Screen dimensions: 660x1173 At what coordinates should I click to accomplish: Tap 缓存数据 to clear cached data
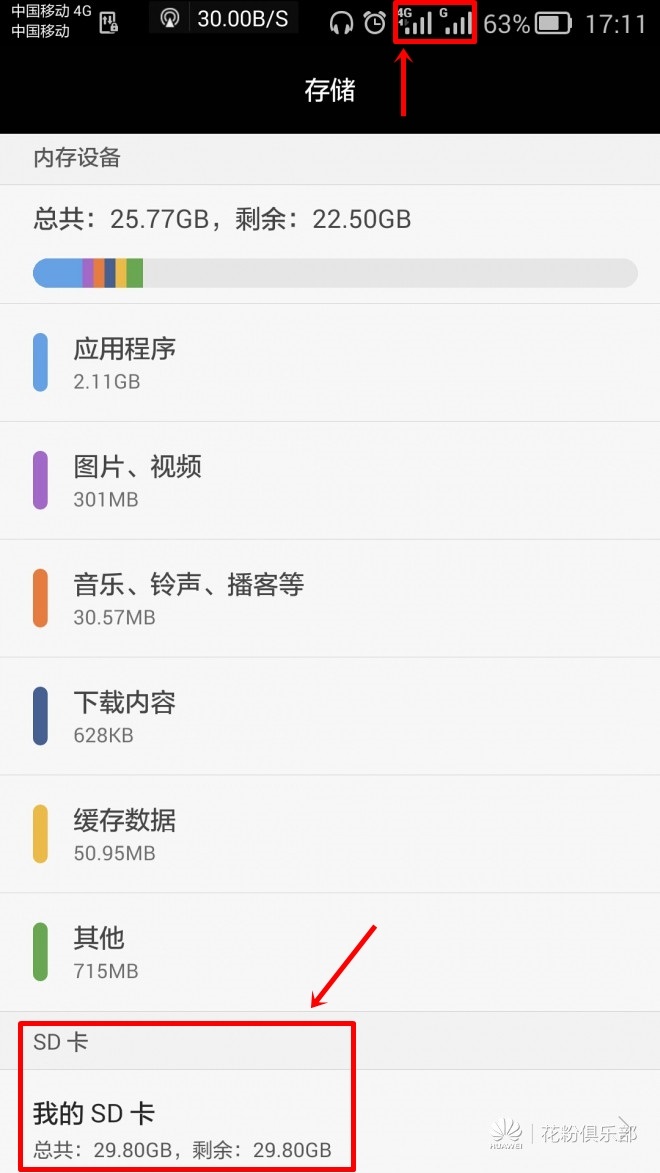[x=330, y=834]
